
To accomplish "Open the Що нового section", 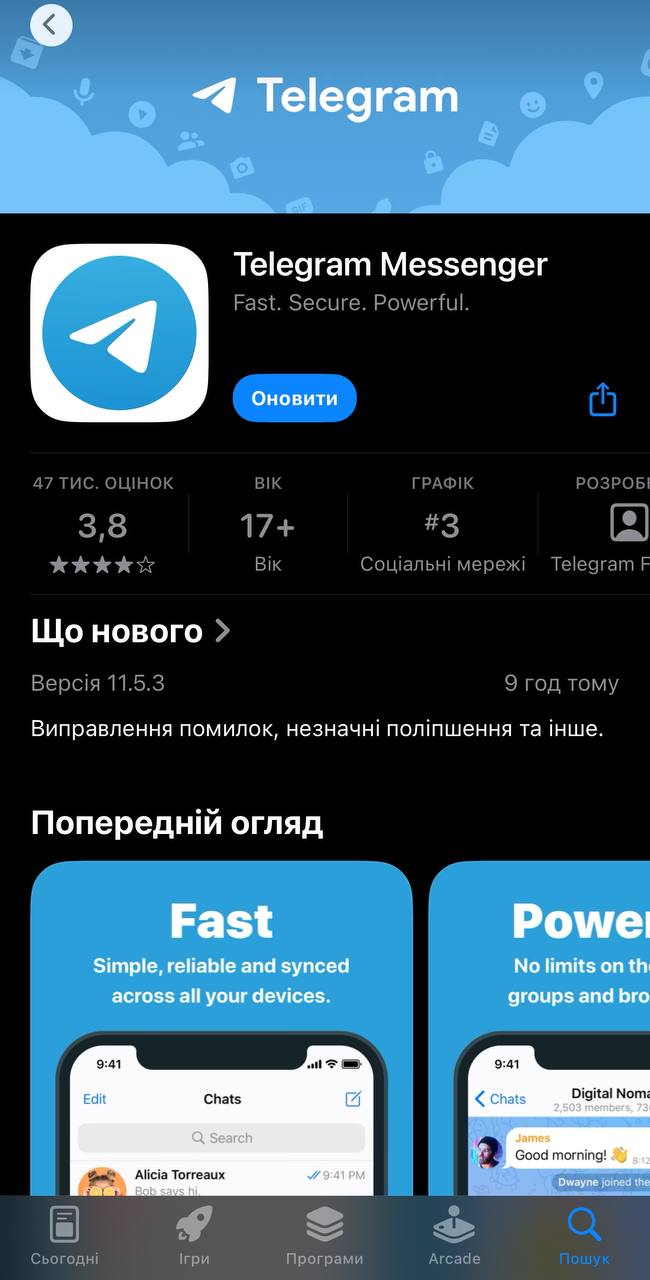I will point(131,631).
